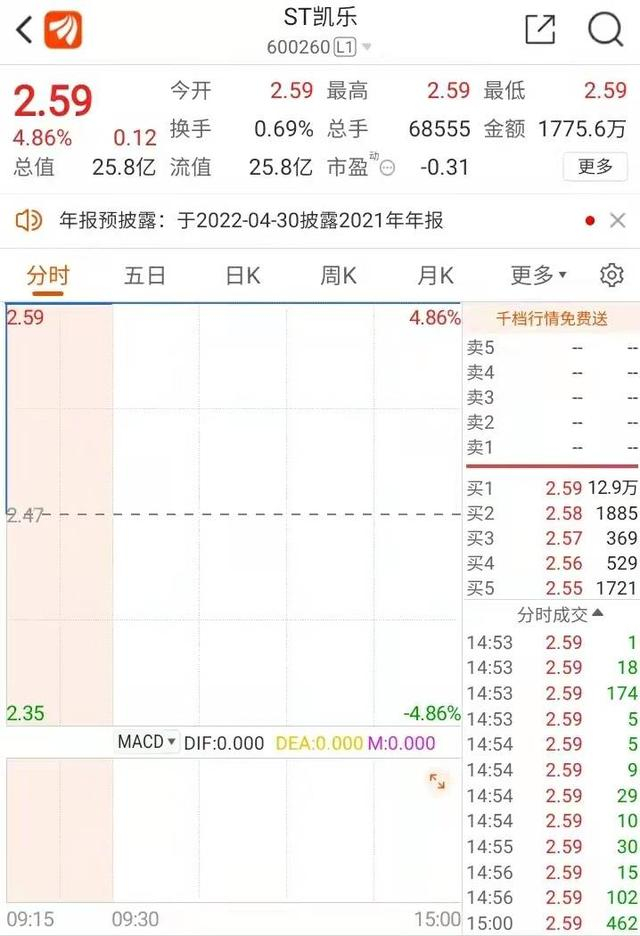The width and height of the screenshot is (640, 936).
Task: Expand the chart to fullscreen
Action: 438,781
